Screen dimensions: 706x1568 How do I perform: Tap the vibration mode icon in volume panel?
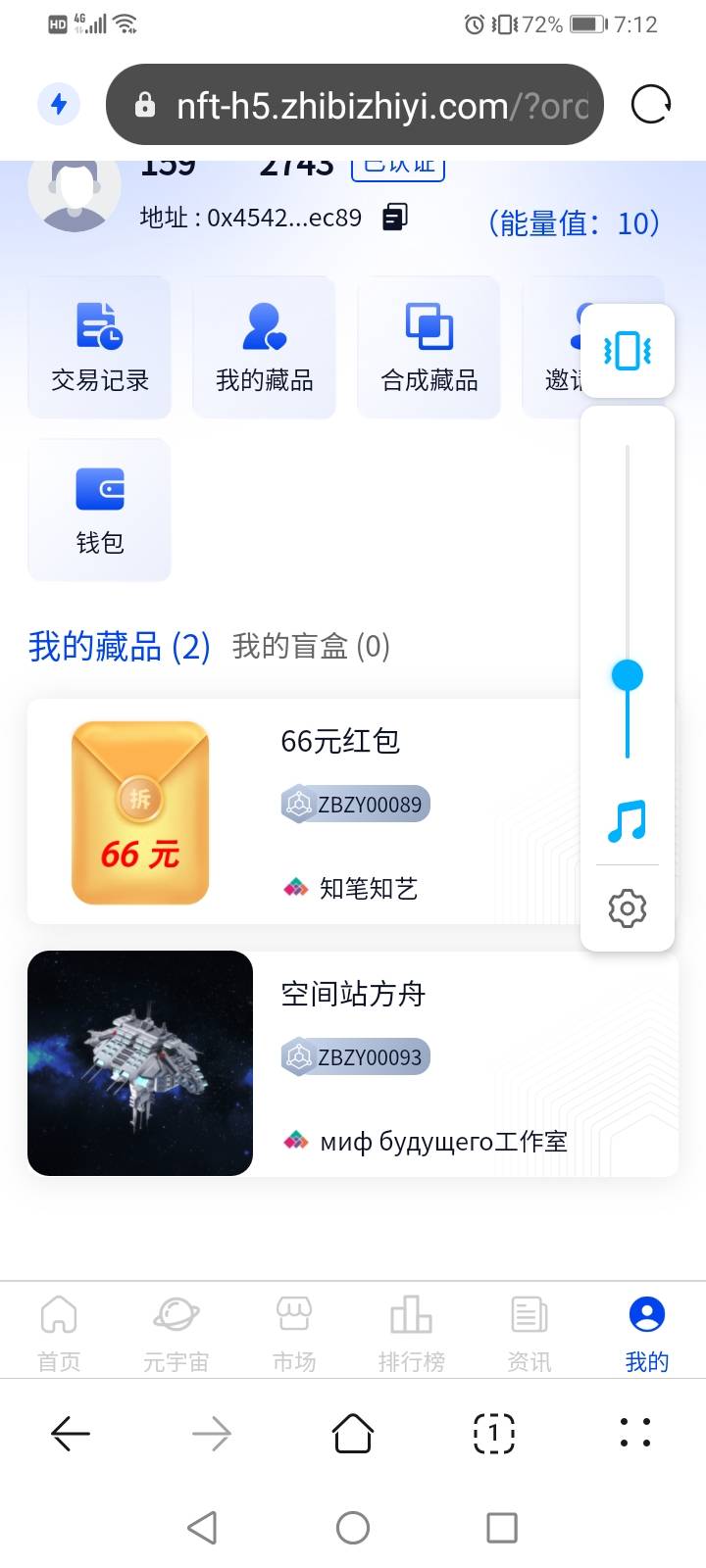pyautogui.click(x=628, y=350)
